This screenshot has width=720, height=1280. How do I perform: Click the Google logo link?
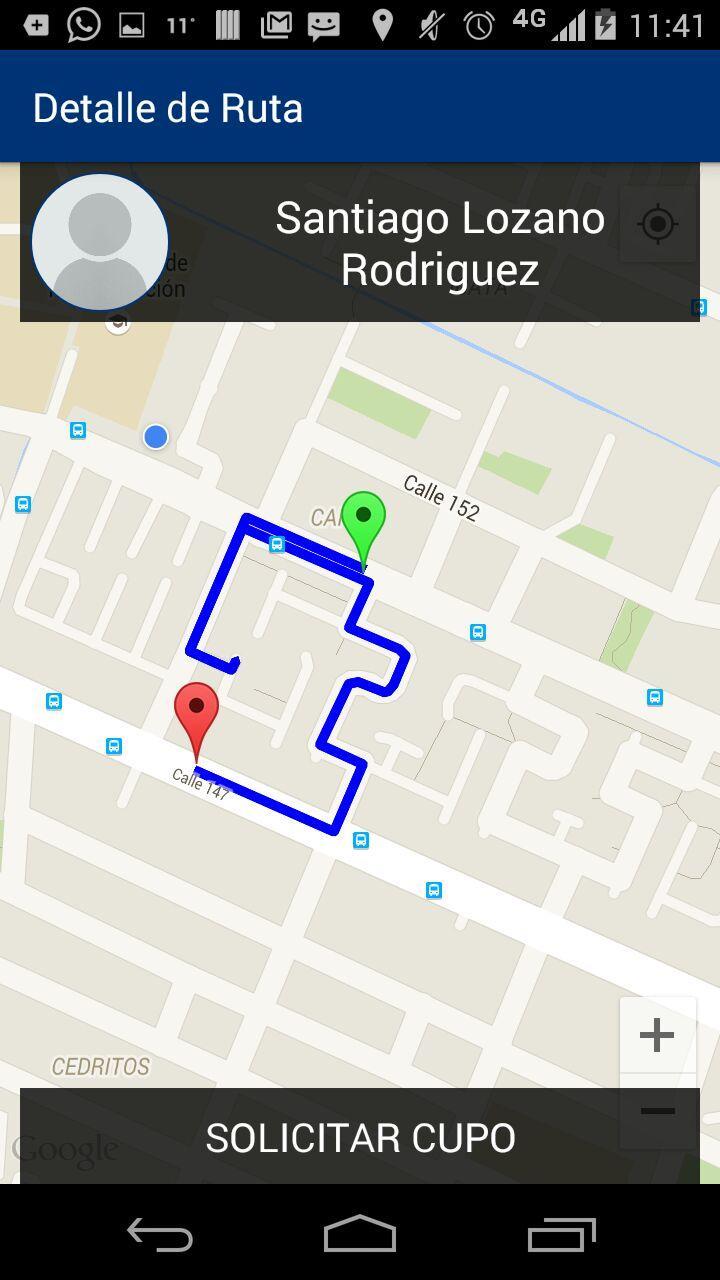67,1150
